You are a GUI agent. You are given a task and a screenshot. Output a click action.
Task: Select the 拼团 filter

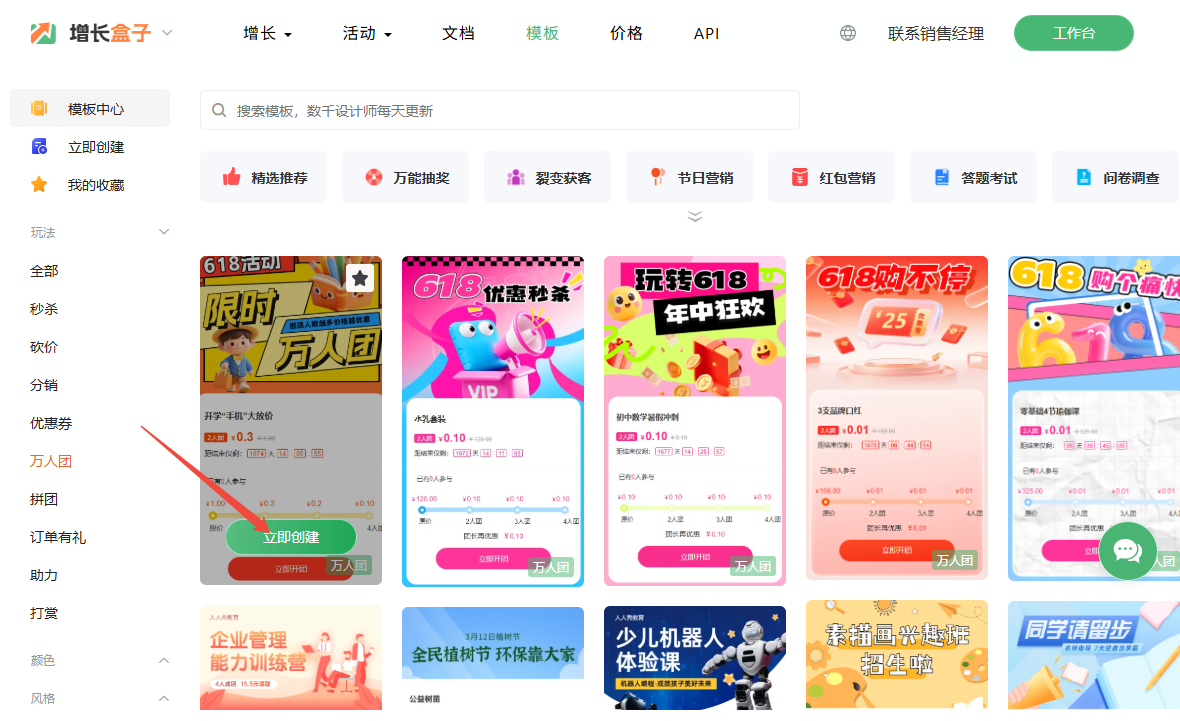(x=44, y=499)
